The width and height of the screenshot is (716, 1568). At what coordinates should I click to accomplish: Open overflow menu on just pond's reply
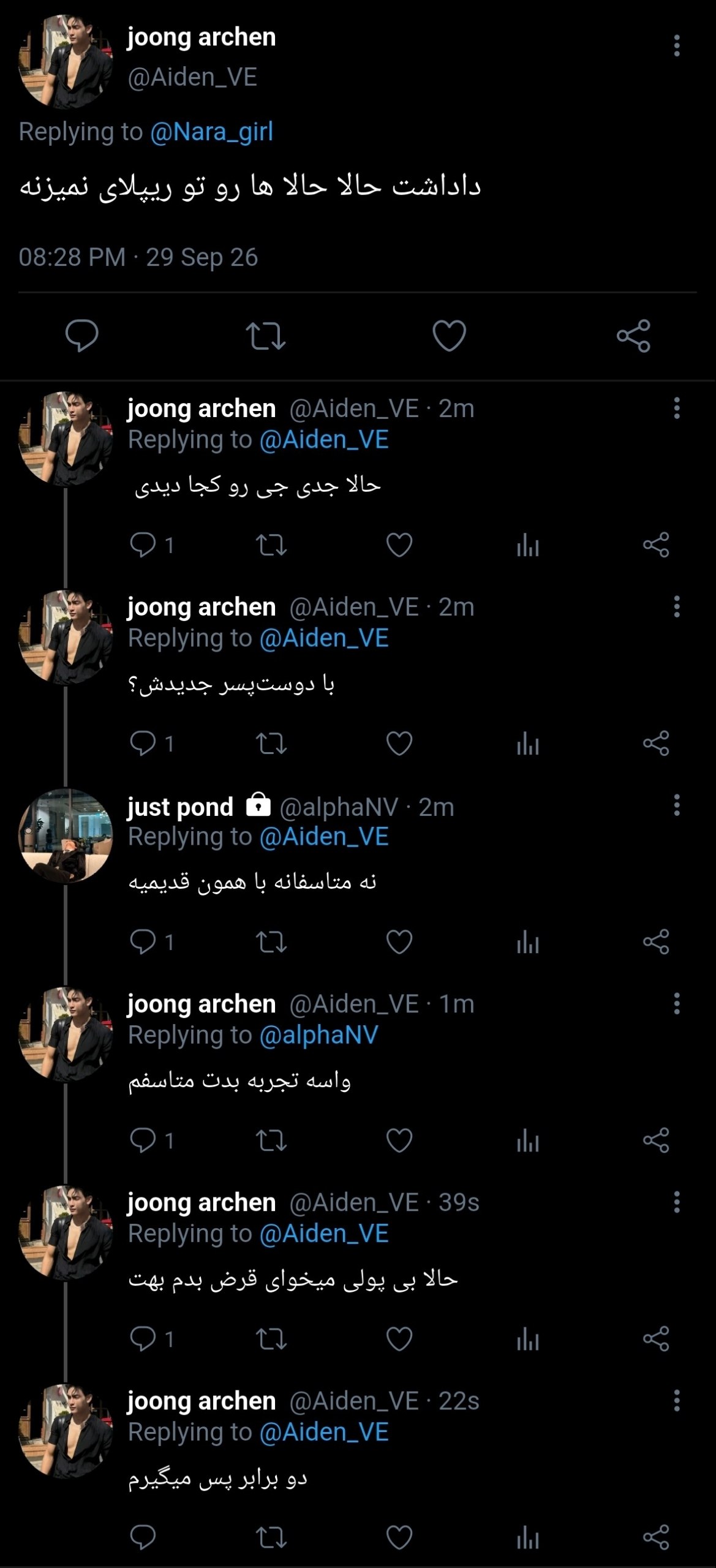[x=676, y=805]
